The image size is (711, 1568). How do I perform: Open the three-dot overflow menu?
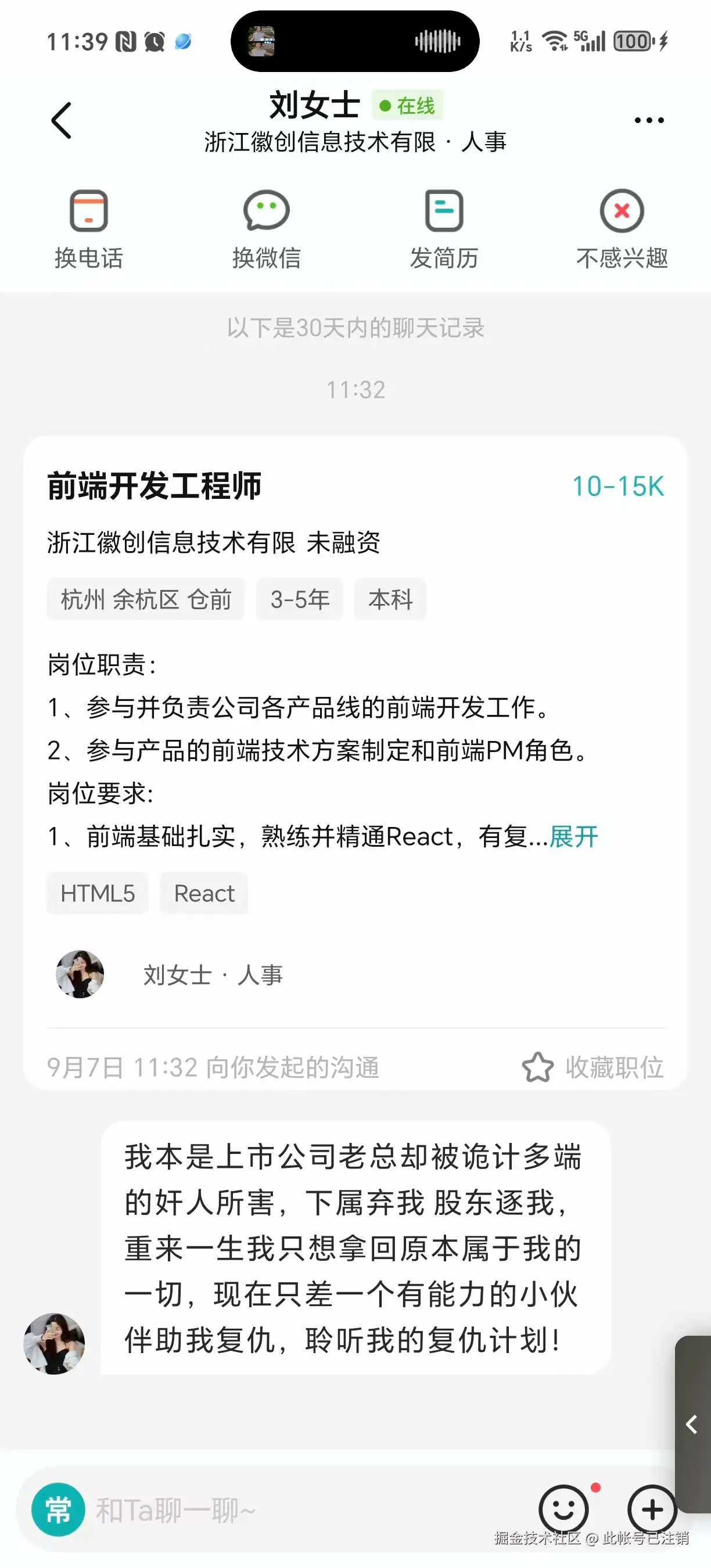[648, 121]
